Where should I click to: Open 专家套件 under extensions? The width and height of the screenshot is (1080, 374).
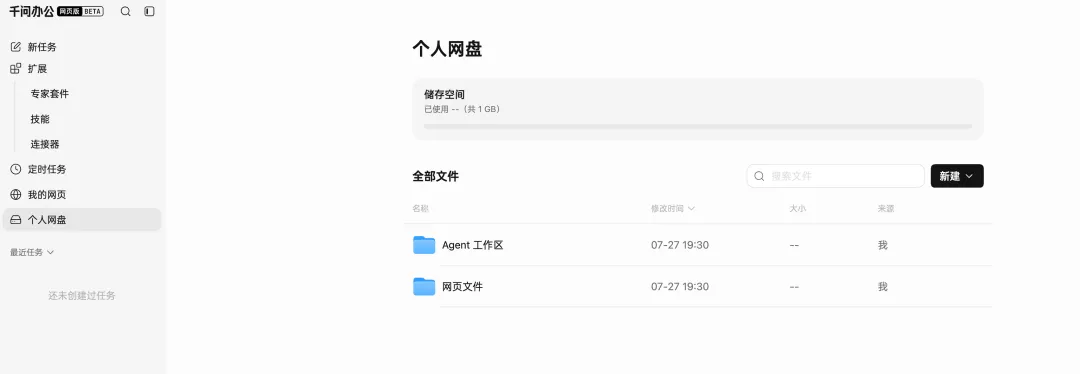click(50, 94)
